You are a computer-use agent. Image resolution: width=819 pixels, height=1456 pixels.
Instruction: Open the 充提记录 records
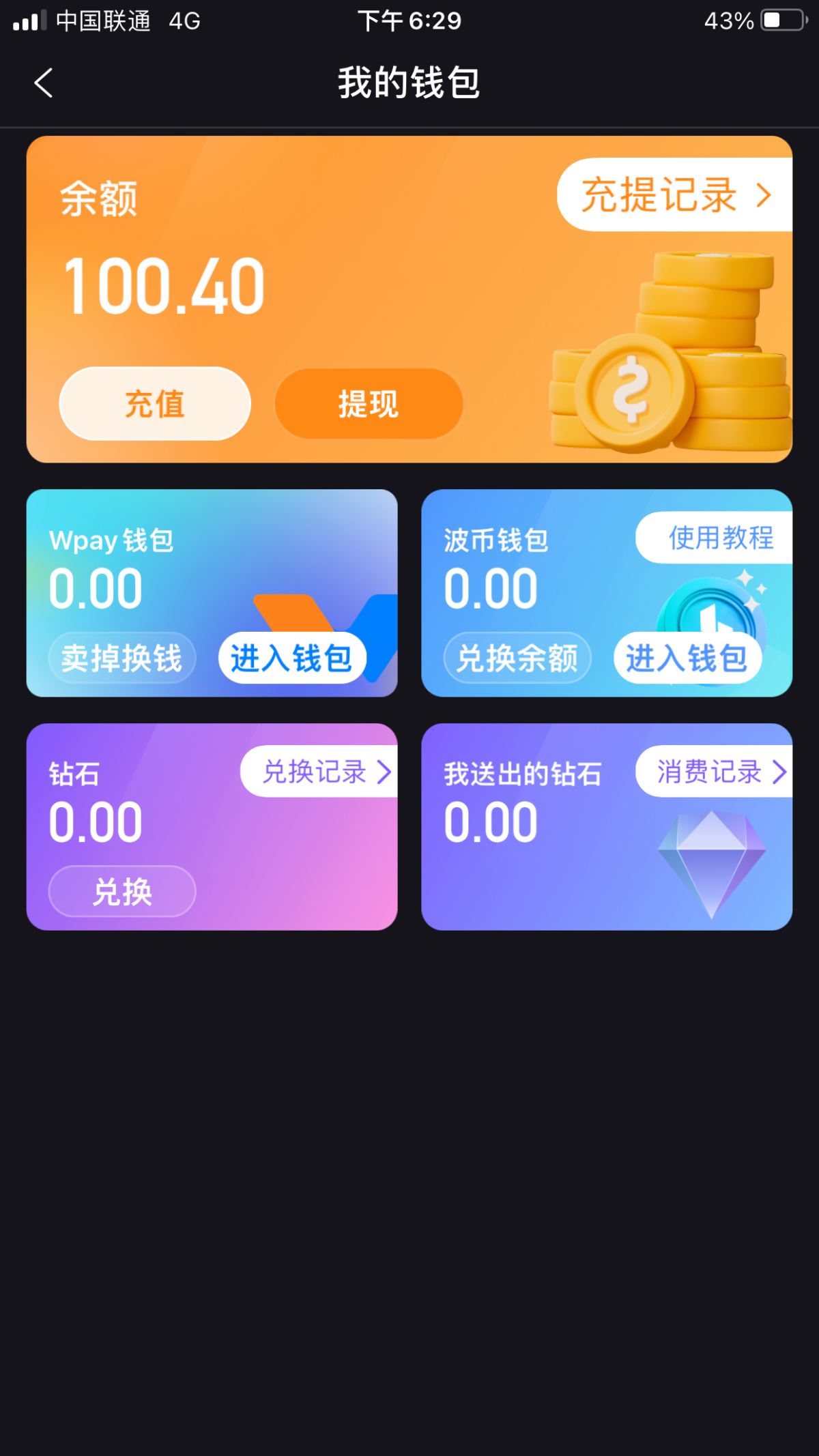click(x=674, y=195)
